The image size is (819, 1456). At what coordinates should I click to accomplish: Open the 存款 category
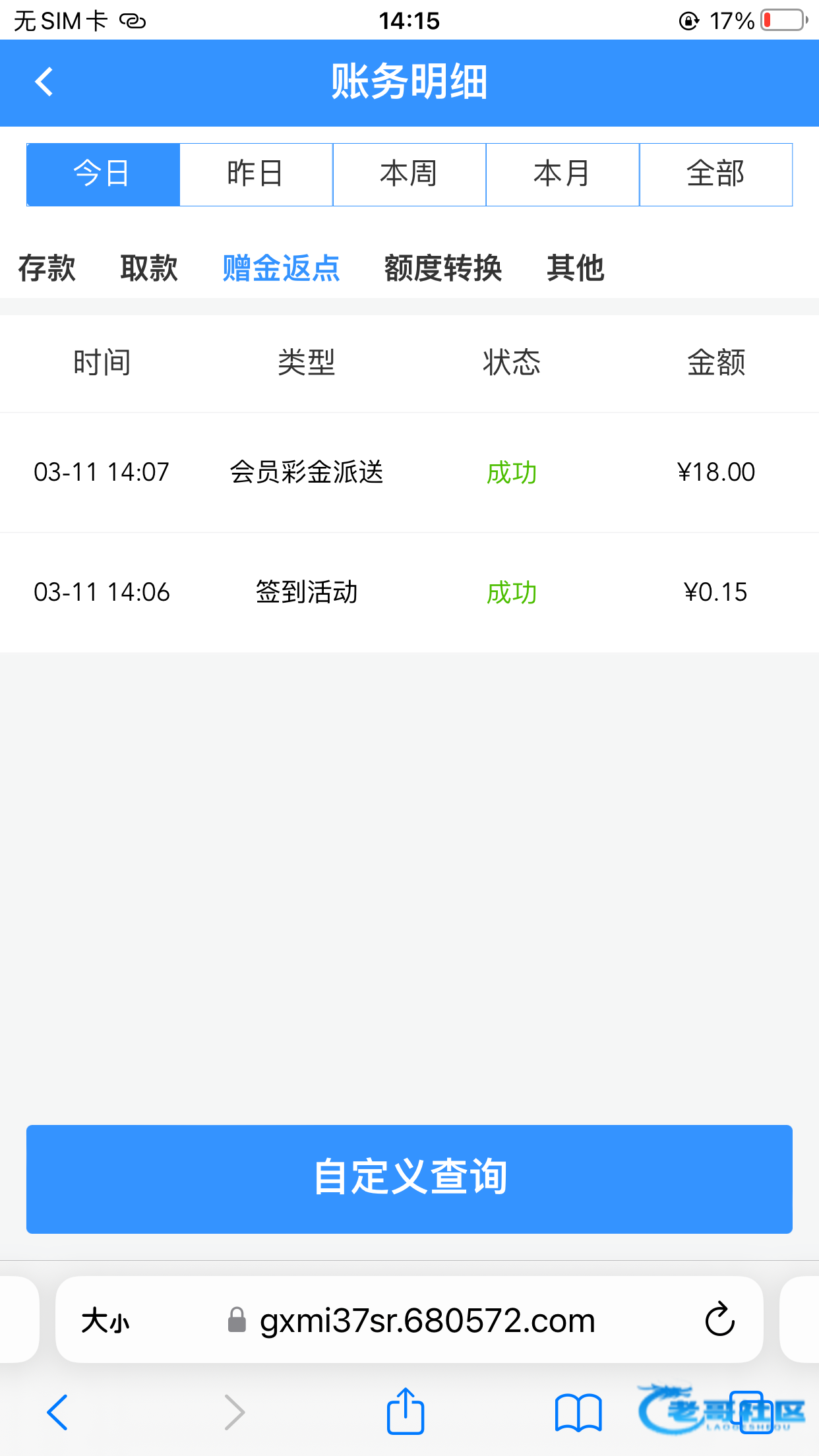coord(47,268)
